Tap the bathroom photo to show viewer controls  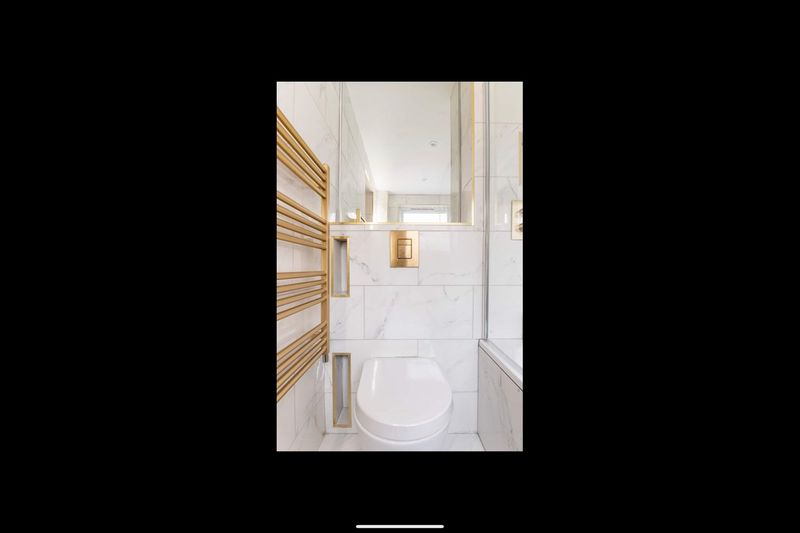tap(399, 266)
